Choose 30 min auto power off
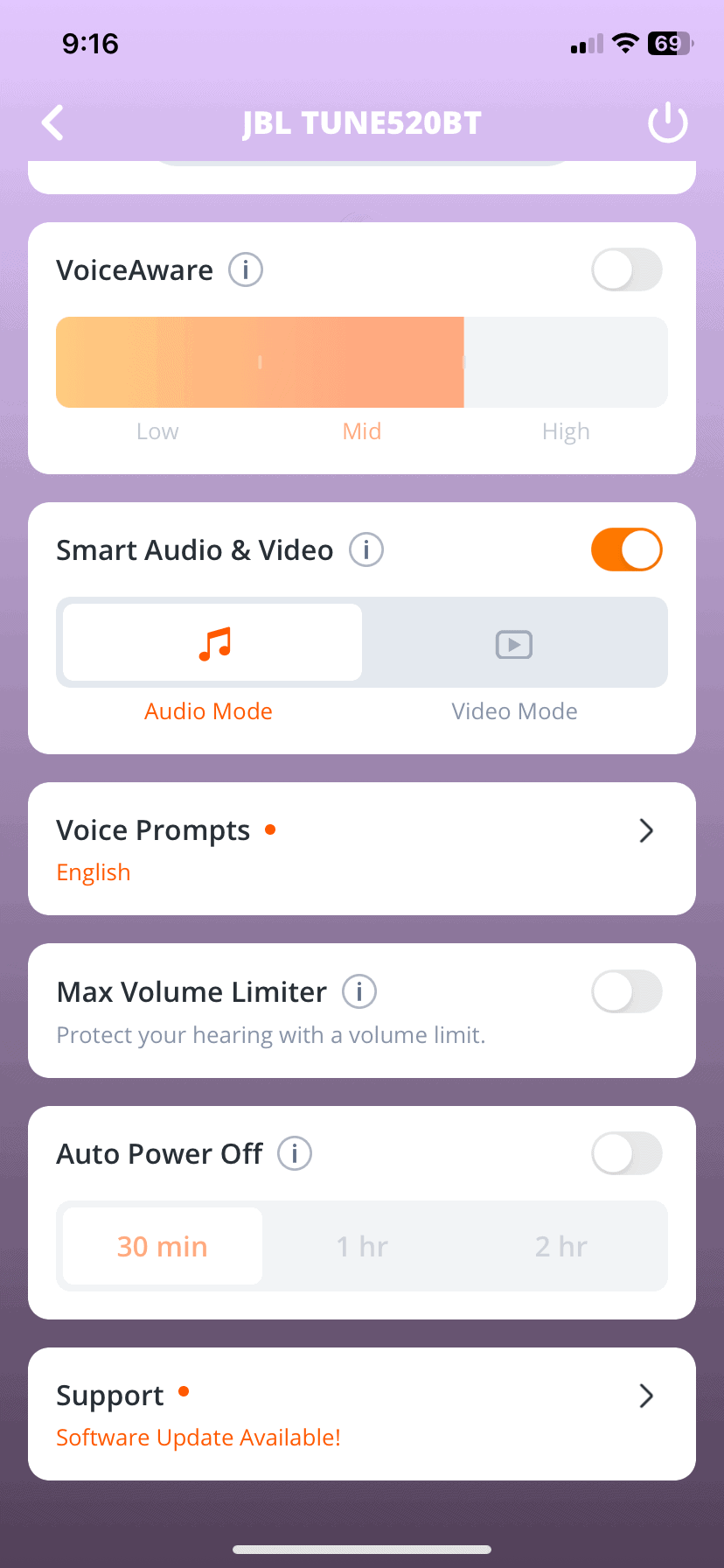Image resolution: width=724 pixels, height=1568 pixels. [x=163, y=1246]
